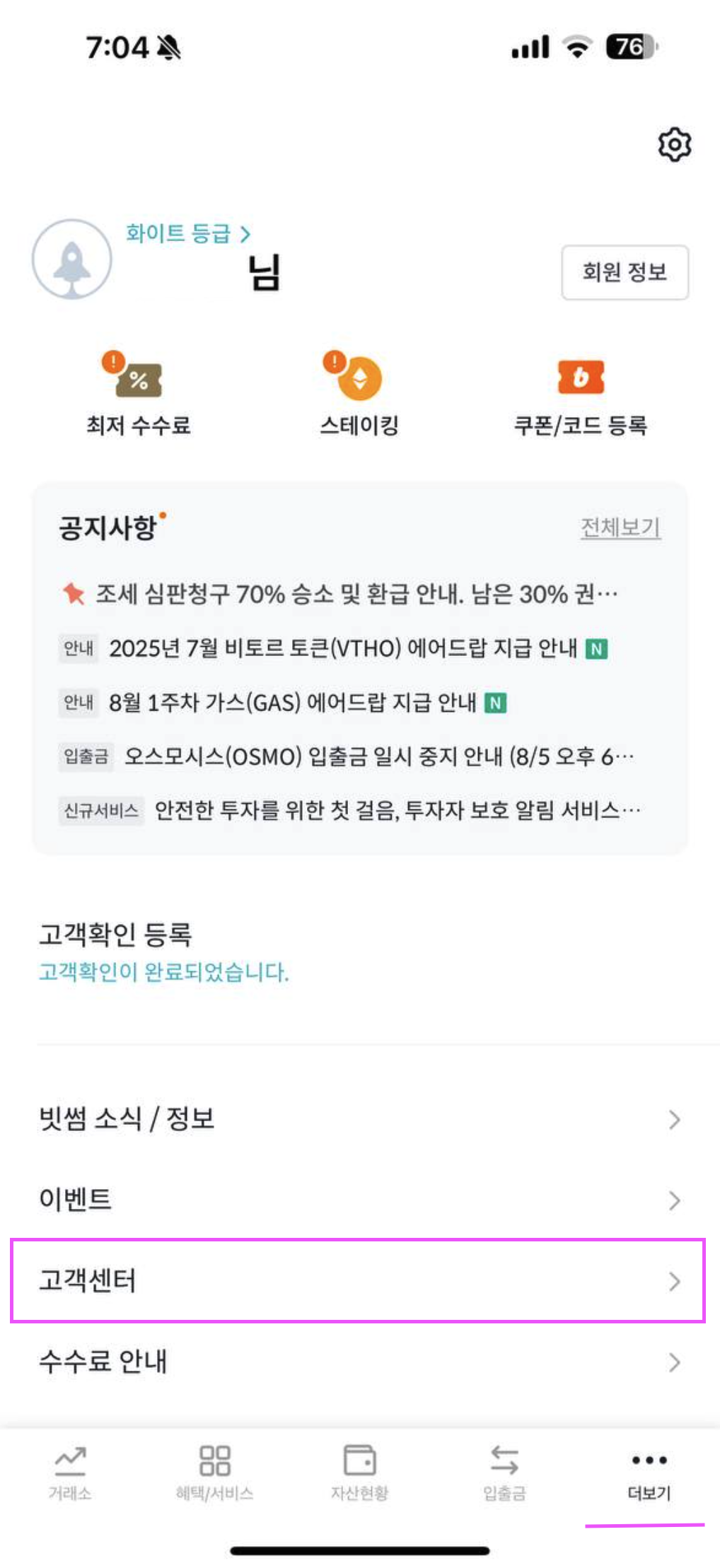Open the settings gear icon
The width and height of the screenshot is (720, 1568).
pyautogui.click(x=674, y=145)
